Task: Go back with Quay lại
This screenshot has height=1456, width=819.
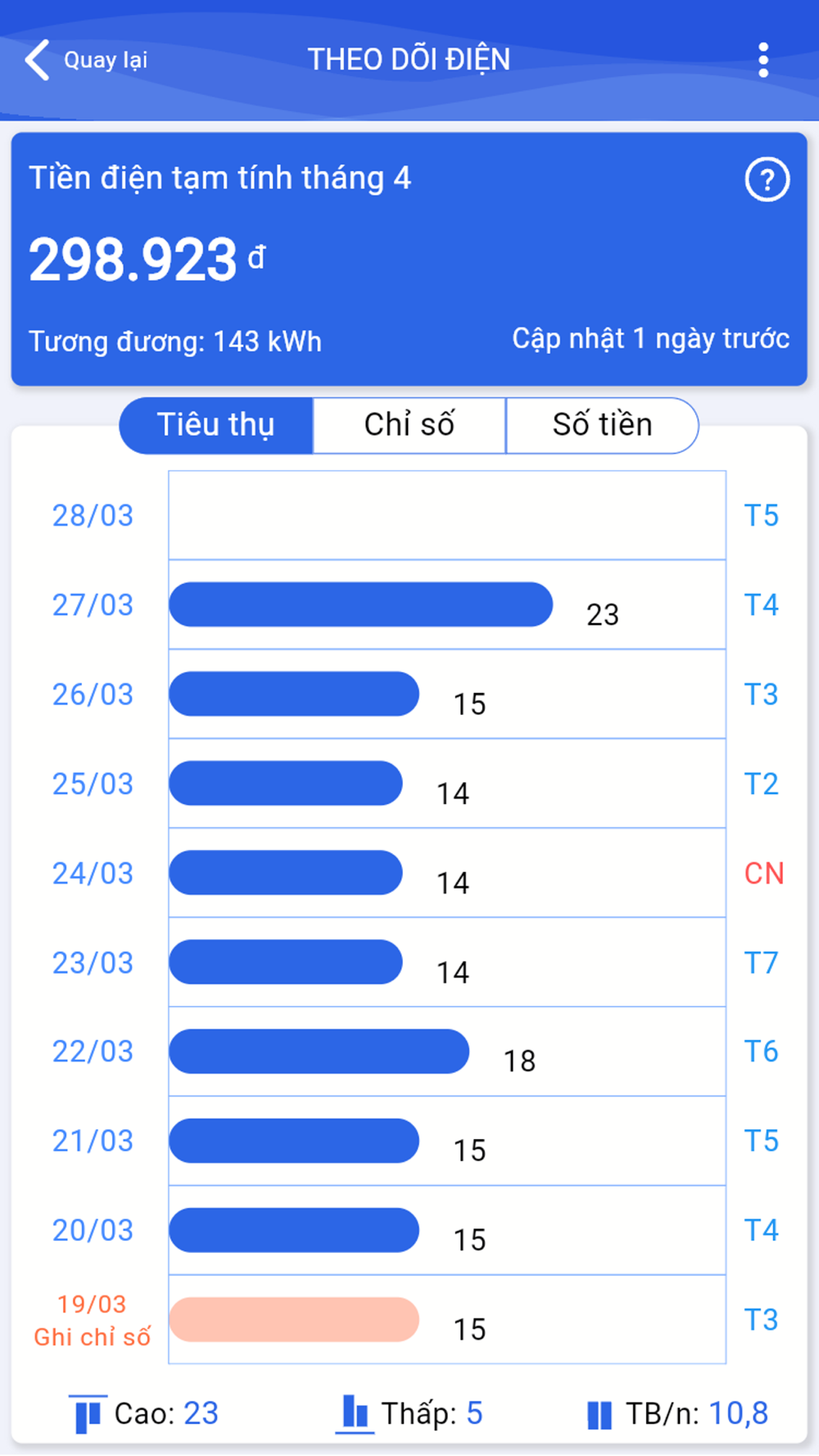Action: click(86, 60)
